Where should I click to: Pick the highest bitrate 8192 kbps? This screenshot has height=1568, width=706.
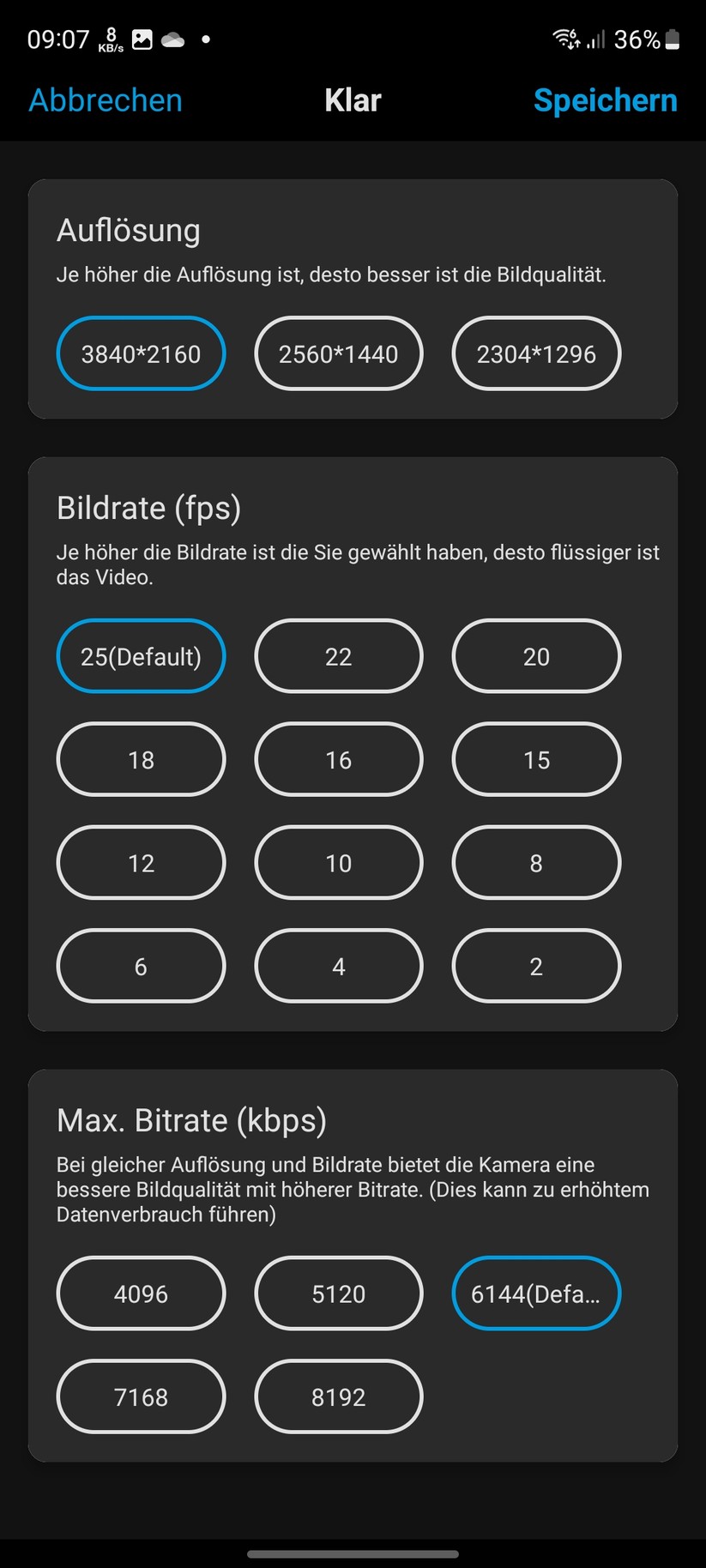(338, 1396)
